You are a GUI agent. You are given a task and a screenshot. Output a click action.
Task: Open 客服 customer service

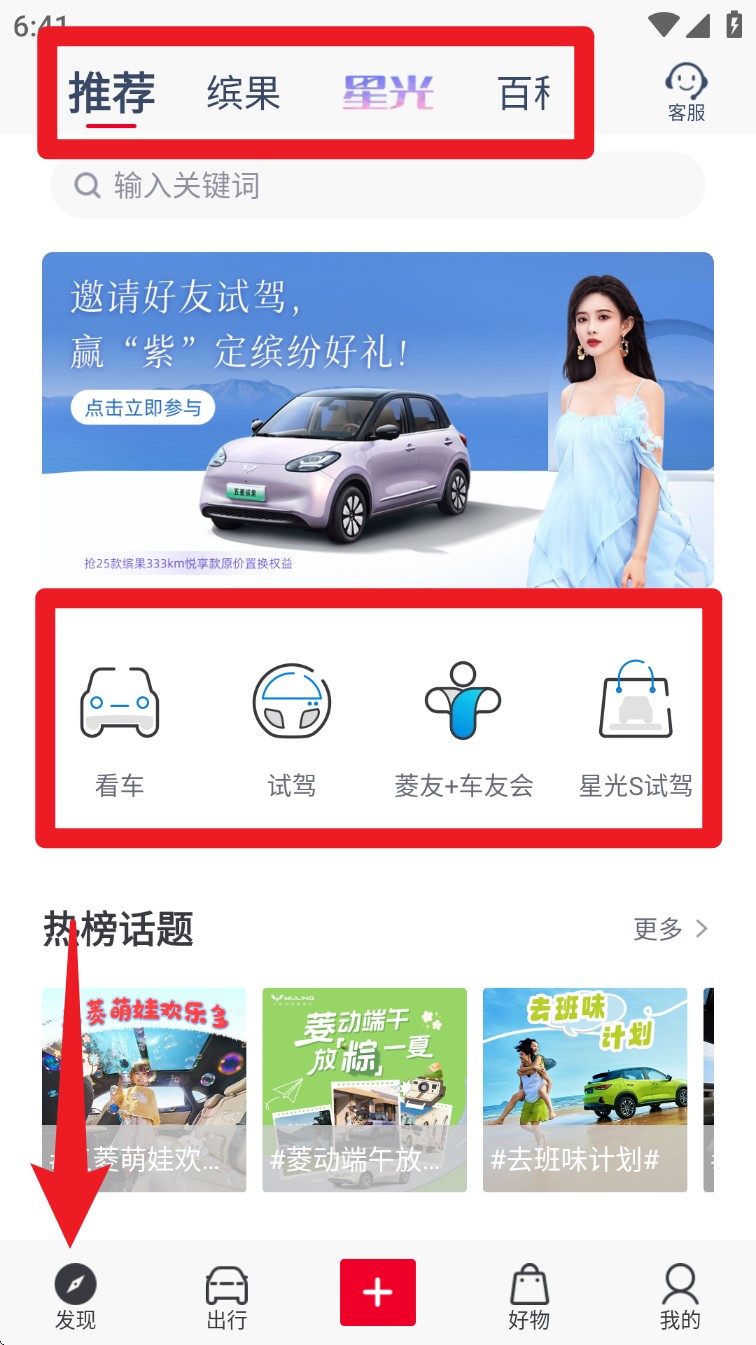[687, 91]
